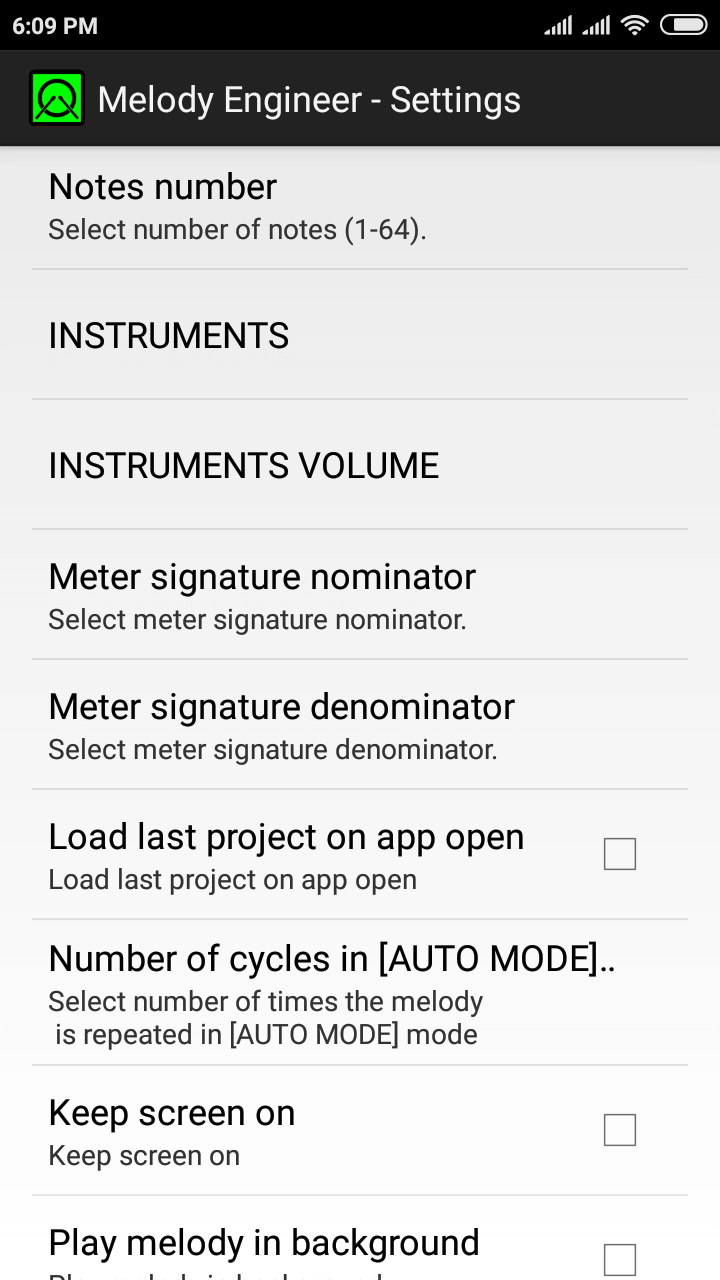Open INSTRUMENTS VOLUME settings
This screenshot has width=720, height=1280.
360,466
